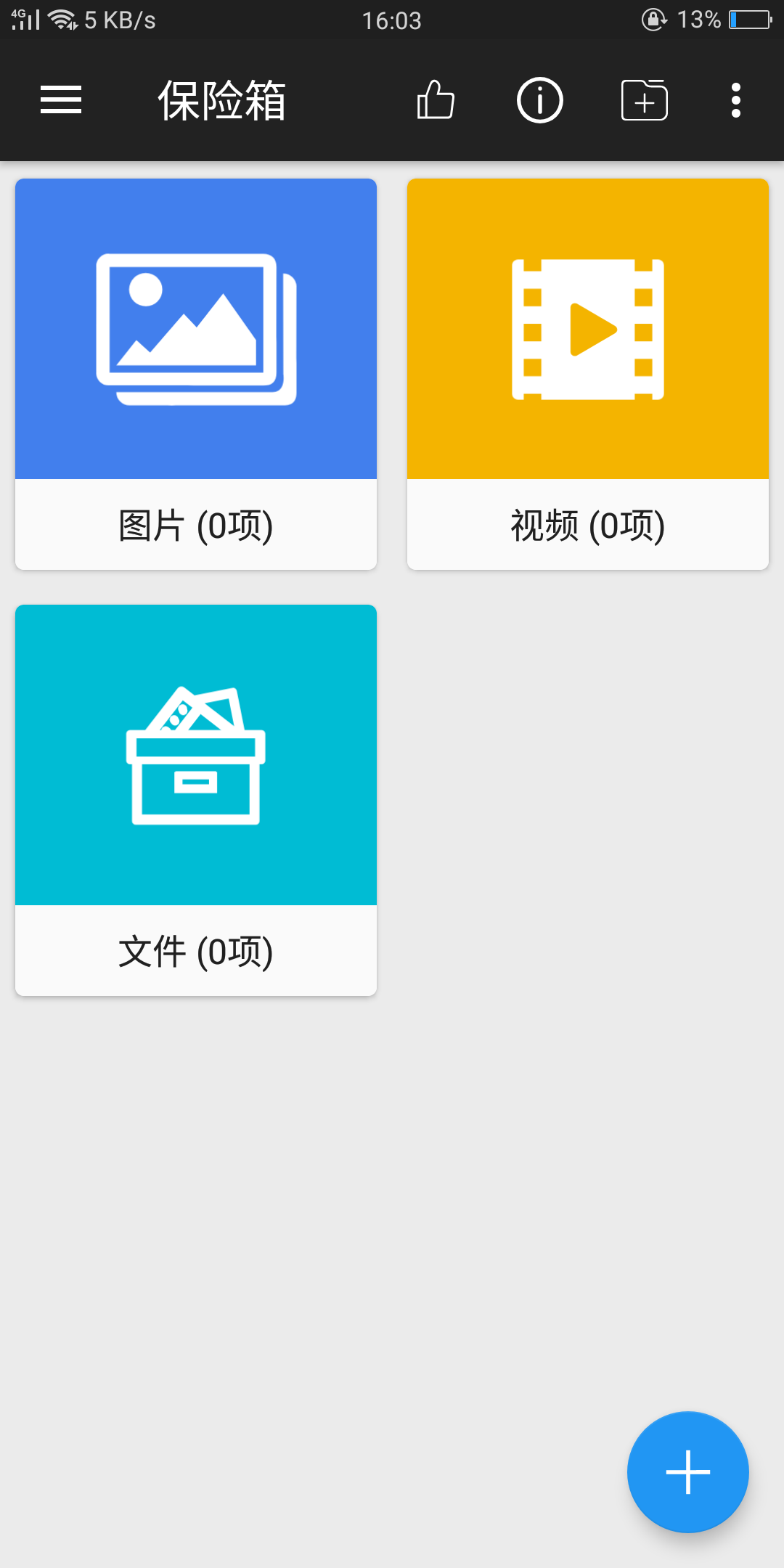
Task: Open the hamburger drawer menu
Action: pyautogui.click(x=61, y=100)
